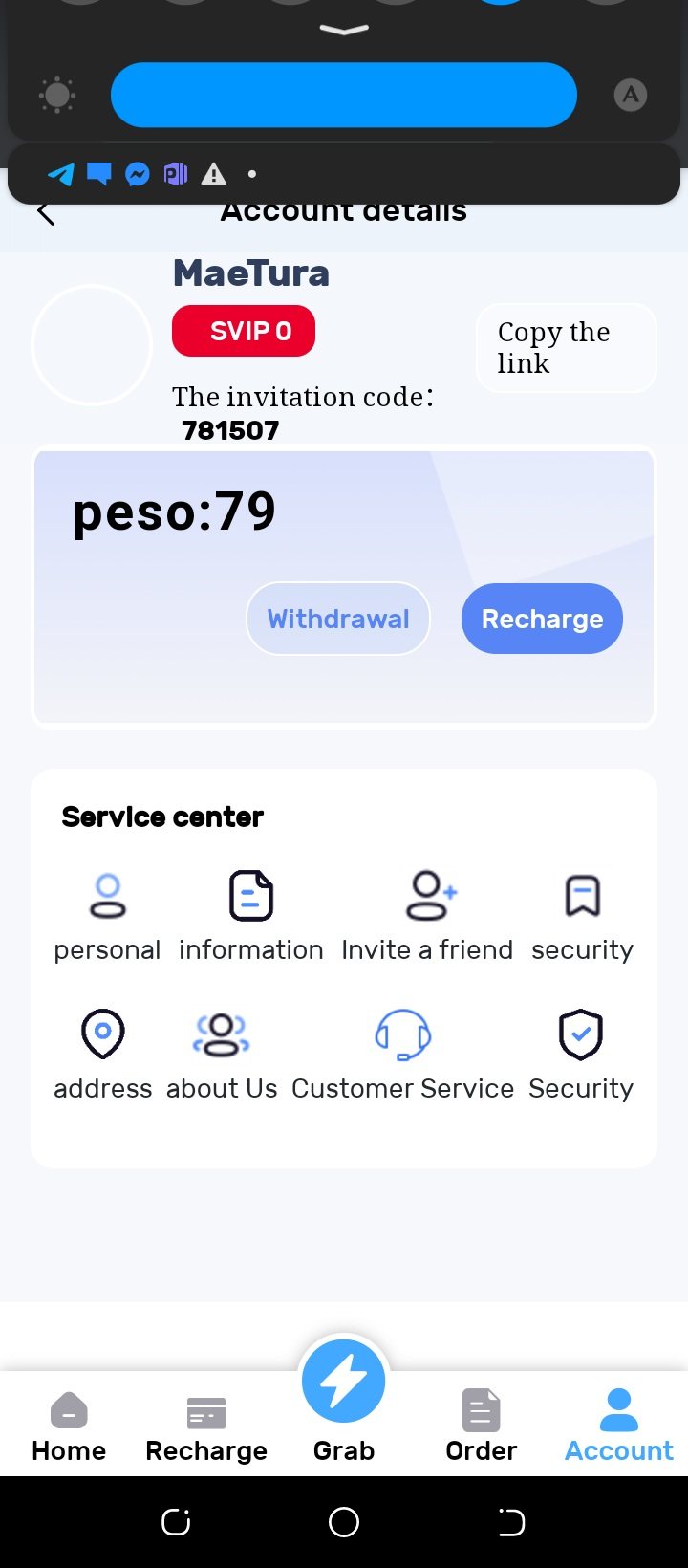Open the information item
This screenshot has width=688, height=1568.
(251, 916)
